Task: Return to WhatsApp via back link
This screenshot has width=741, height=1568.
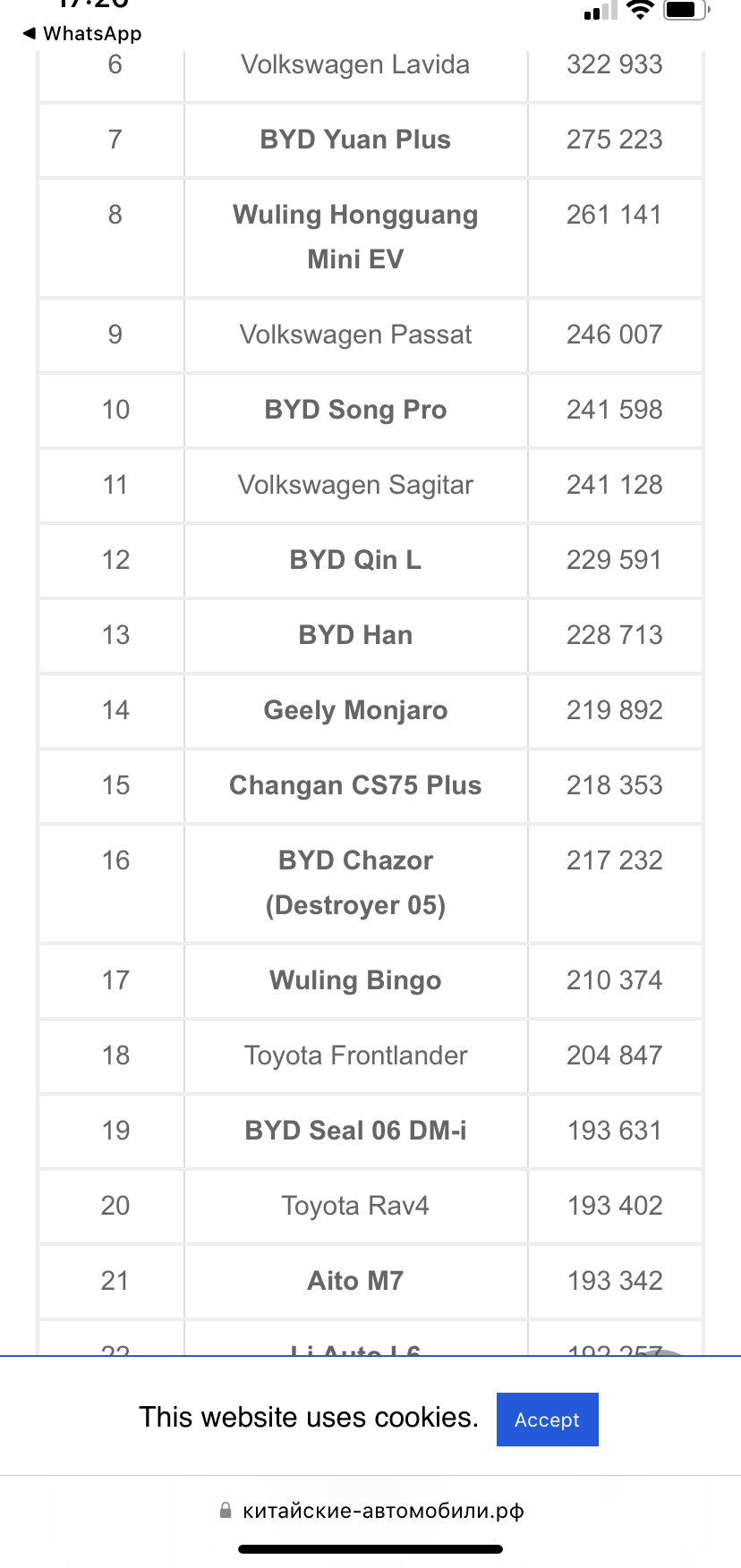Action: [x=81, y=34]
